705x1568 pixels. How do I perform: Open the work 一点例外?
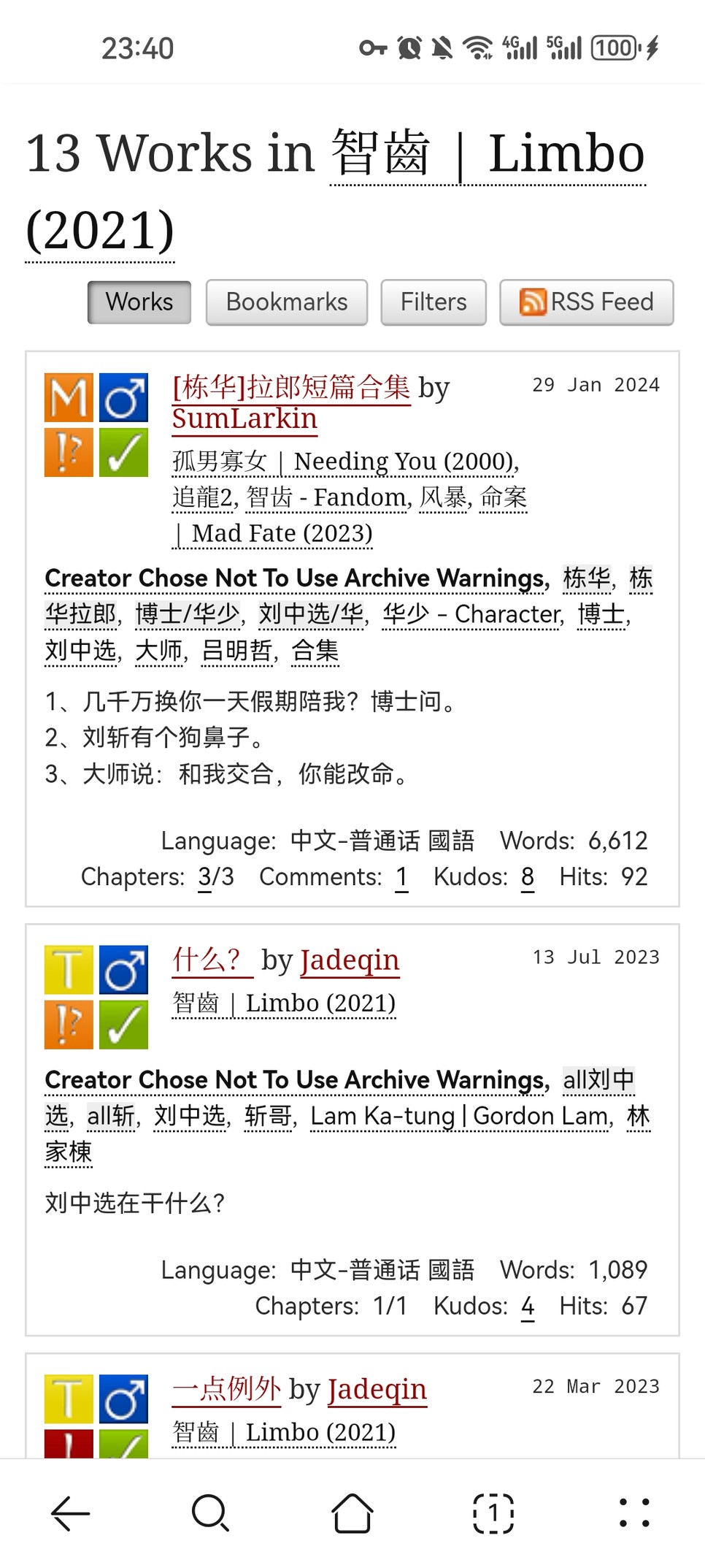(226, 1389)
